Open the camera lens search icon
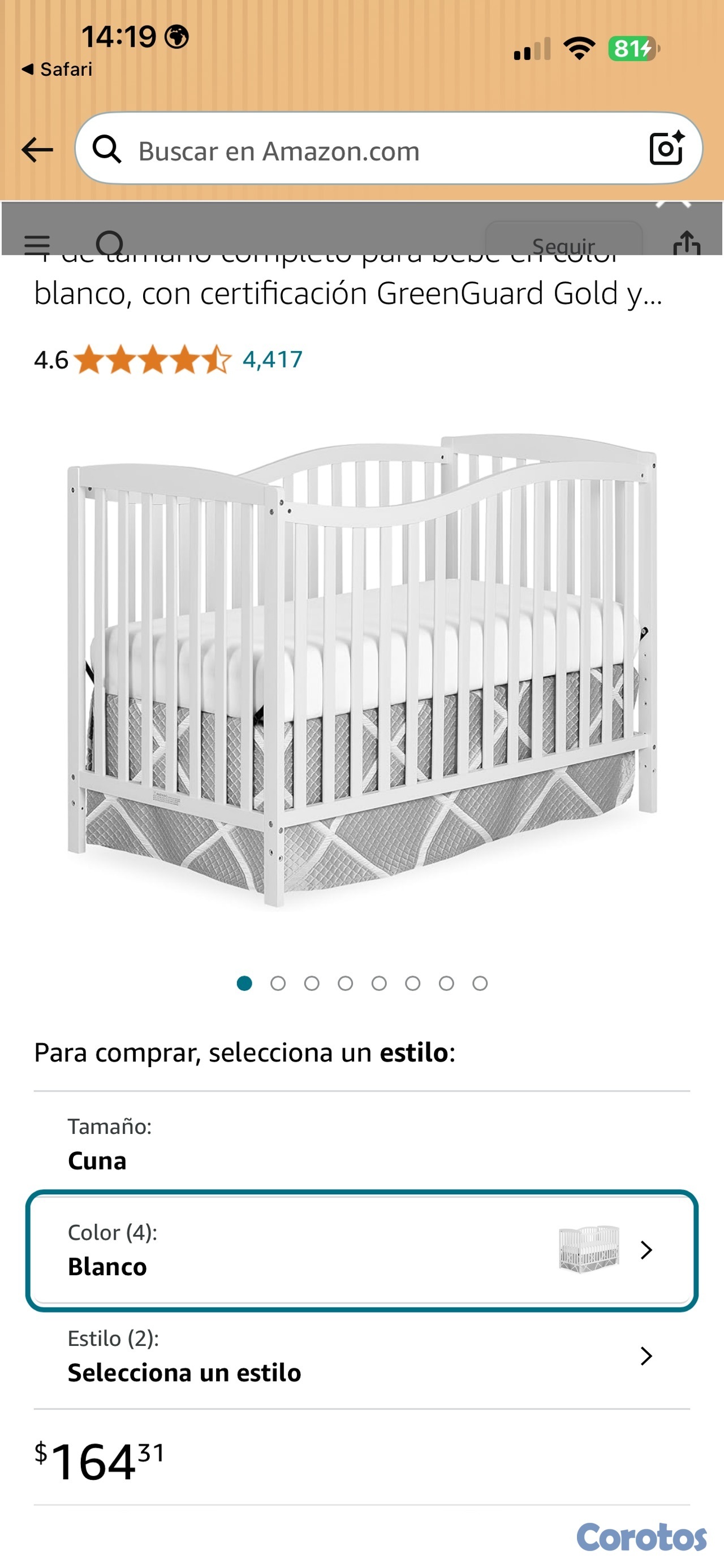 (x=666, y=149)
